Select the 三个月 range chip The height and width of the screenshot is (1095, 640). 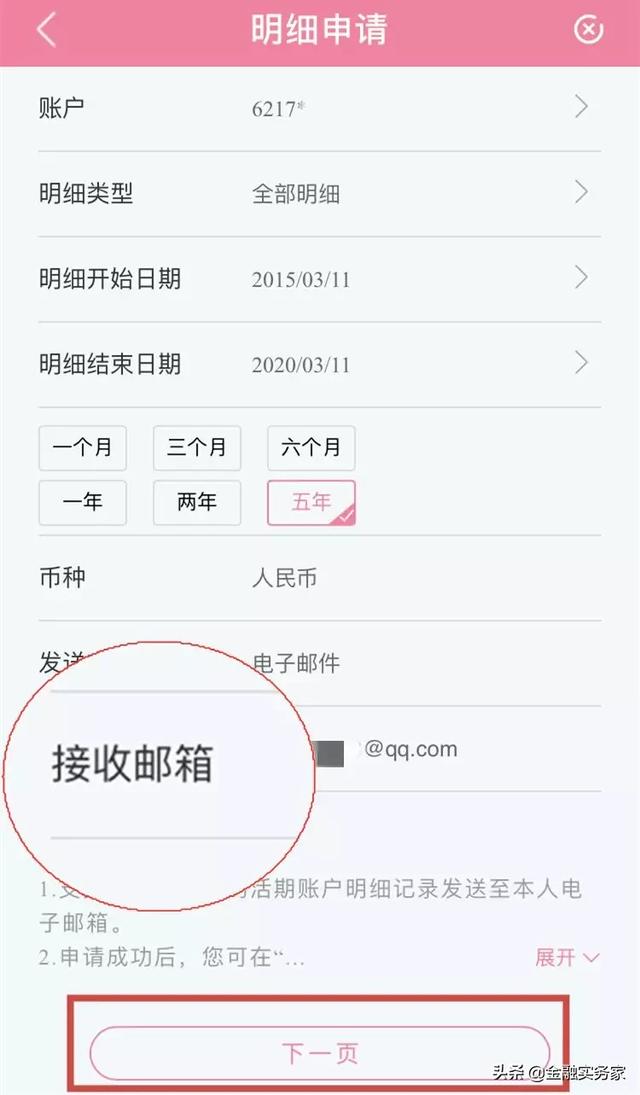point(197,448)
